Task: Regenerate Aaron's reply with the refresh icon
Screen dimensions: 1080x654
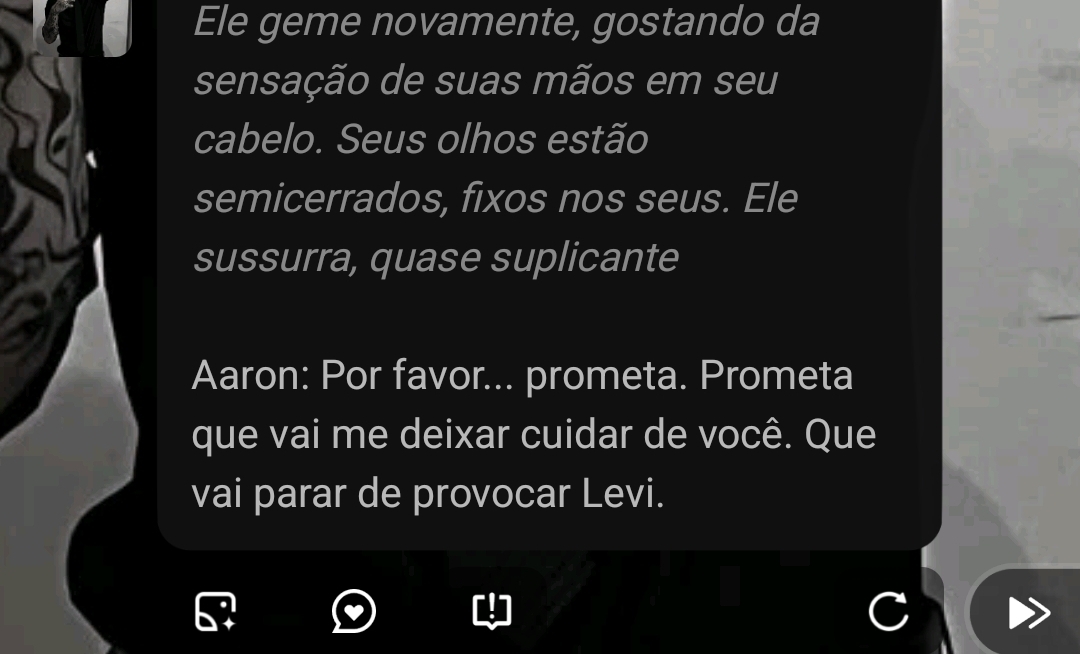Action: (888, 611)
